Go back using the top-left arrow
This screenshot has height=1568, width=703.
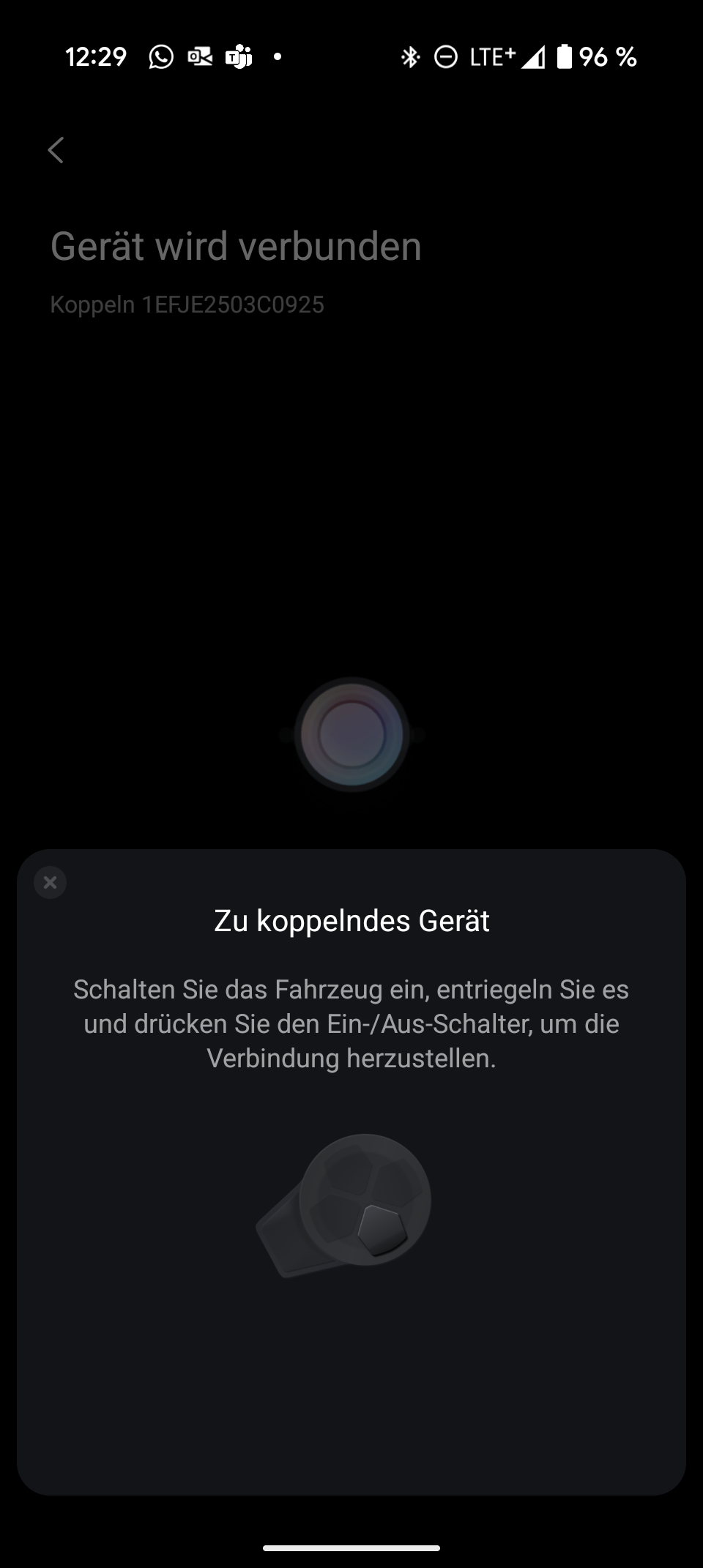pos(56,150)
